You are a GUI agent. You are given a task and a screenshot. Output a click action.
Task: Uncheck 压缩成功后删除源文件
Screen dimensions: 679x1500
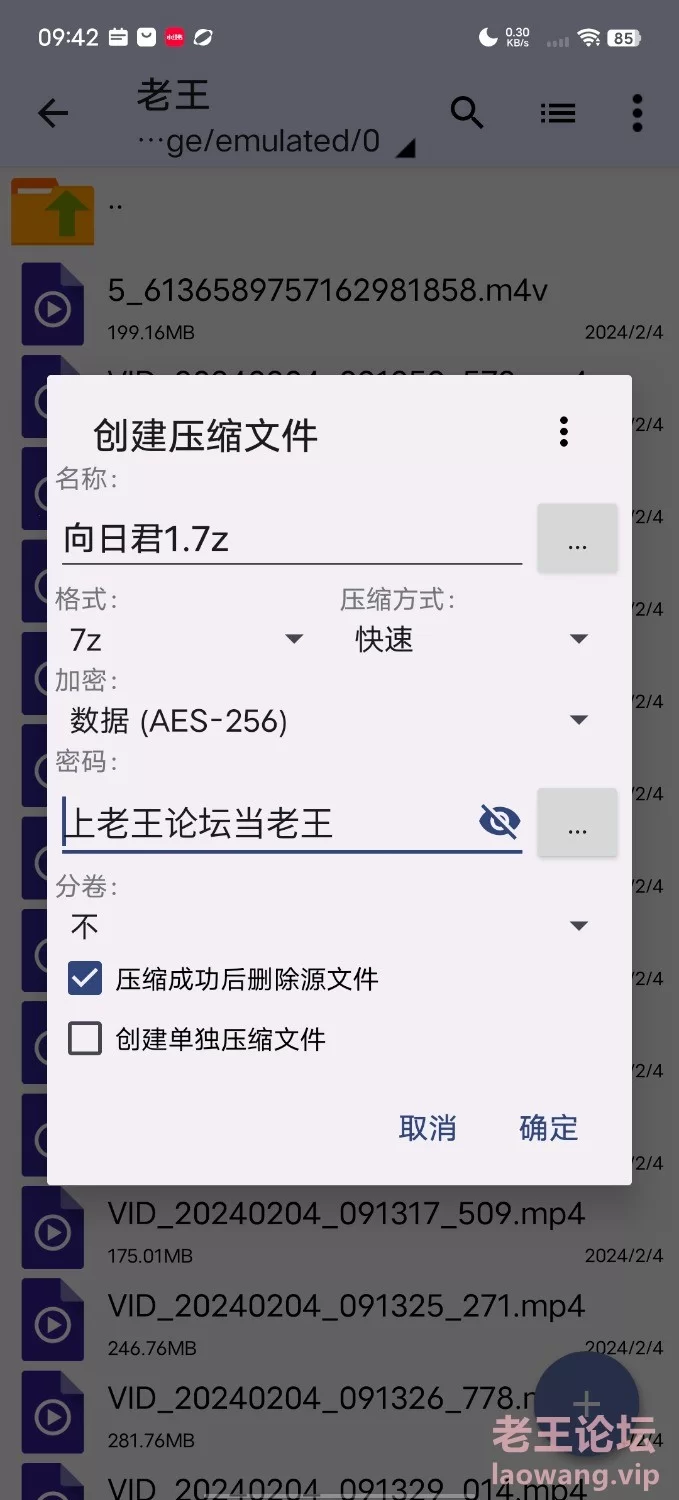pos(85,978)
